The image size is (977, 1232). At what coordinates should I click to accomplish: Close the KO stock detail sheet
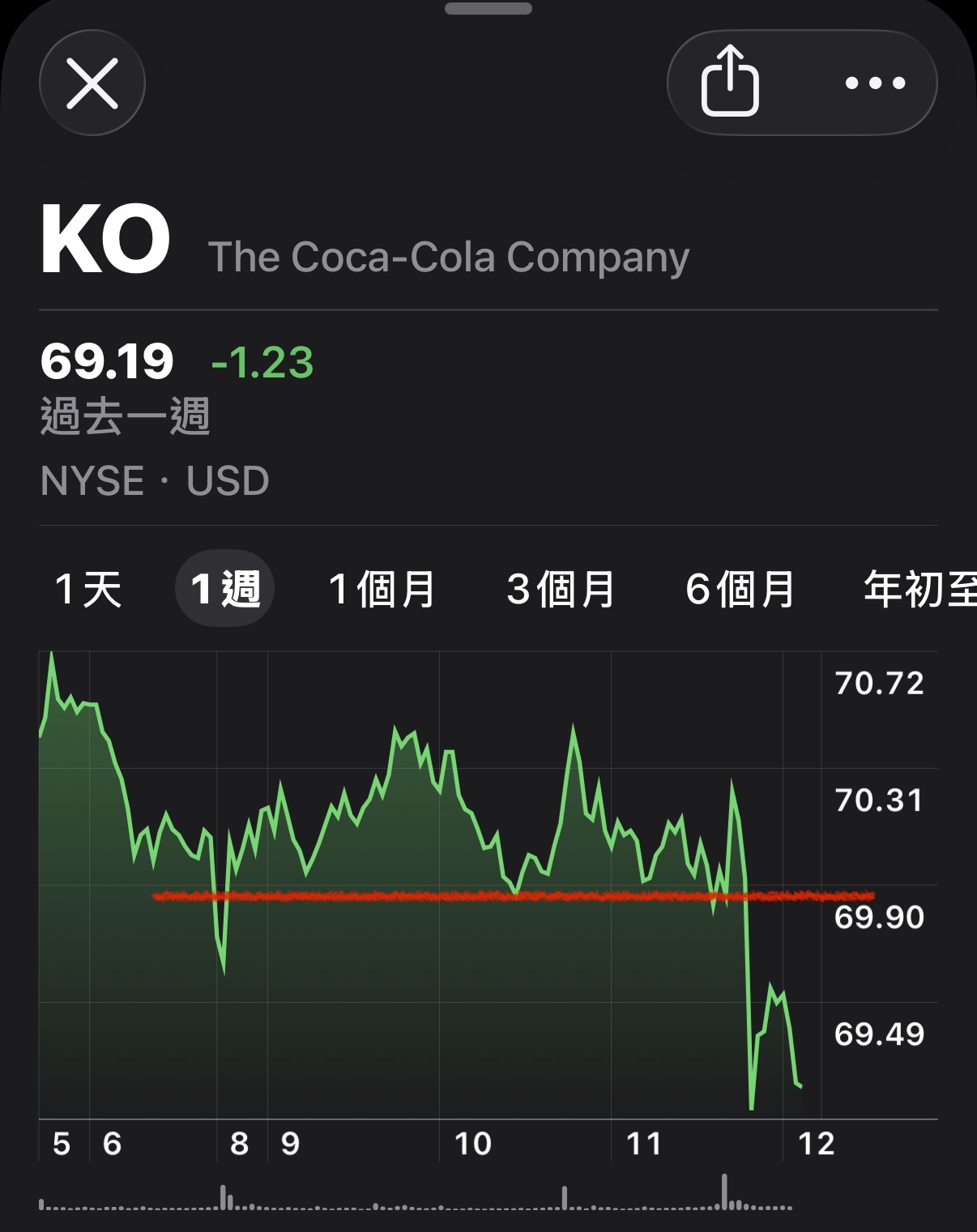[92, 83]
